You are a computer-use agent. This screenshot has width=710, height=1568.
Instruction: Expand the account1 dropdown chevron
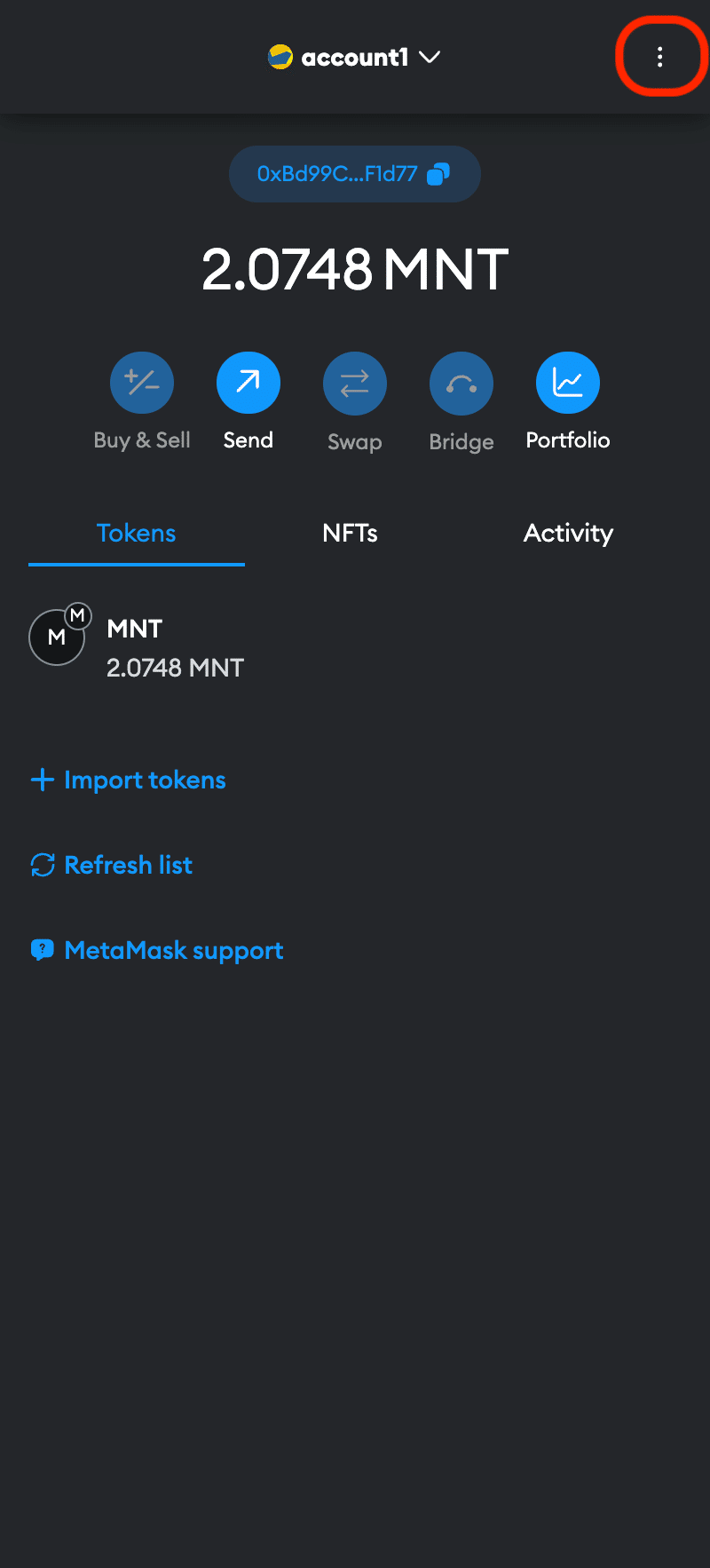coord(431,57)
